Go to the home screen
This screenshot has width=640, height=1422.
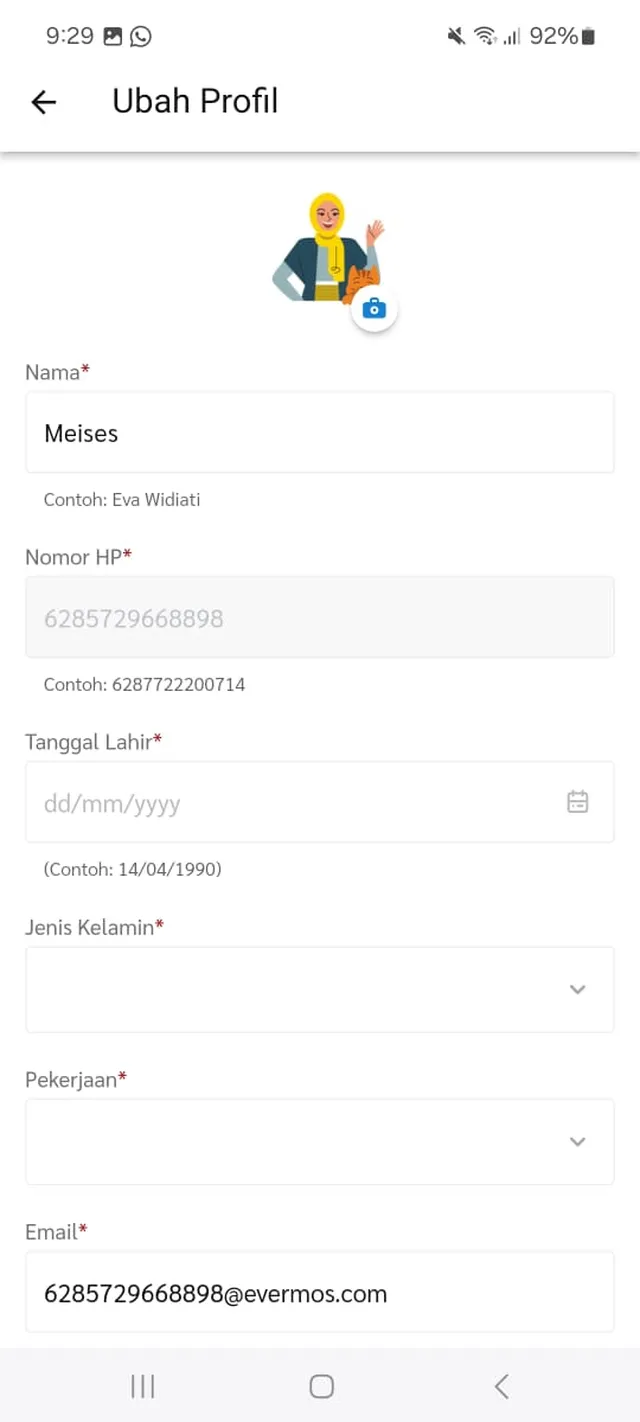(x=321, y=1386)
